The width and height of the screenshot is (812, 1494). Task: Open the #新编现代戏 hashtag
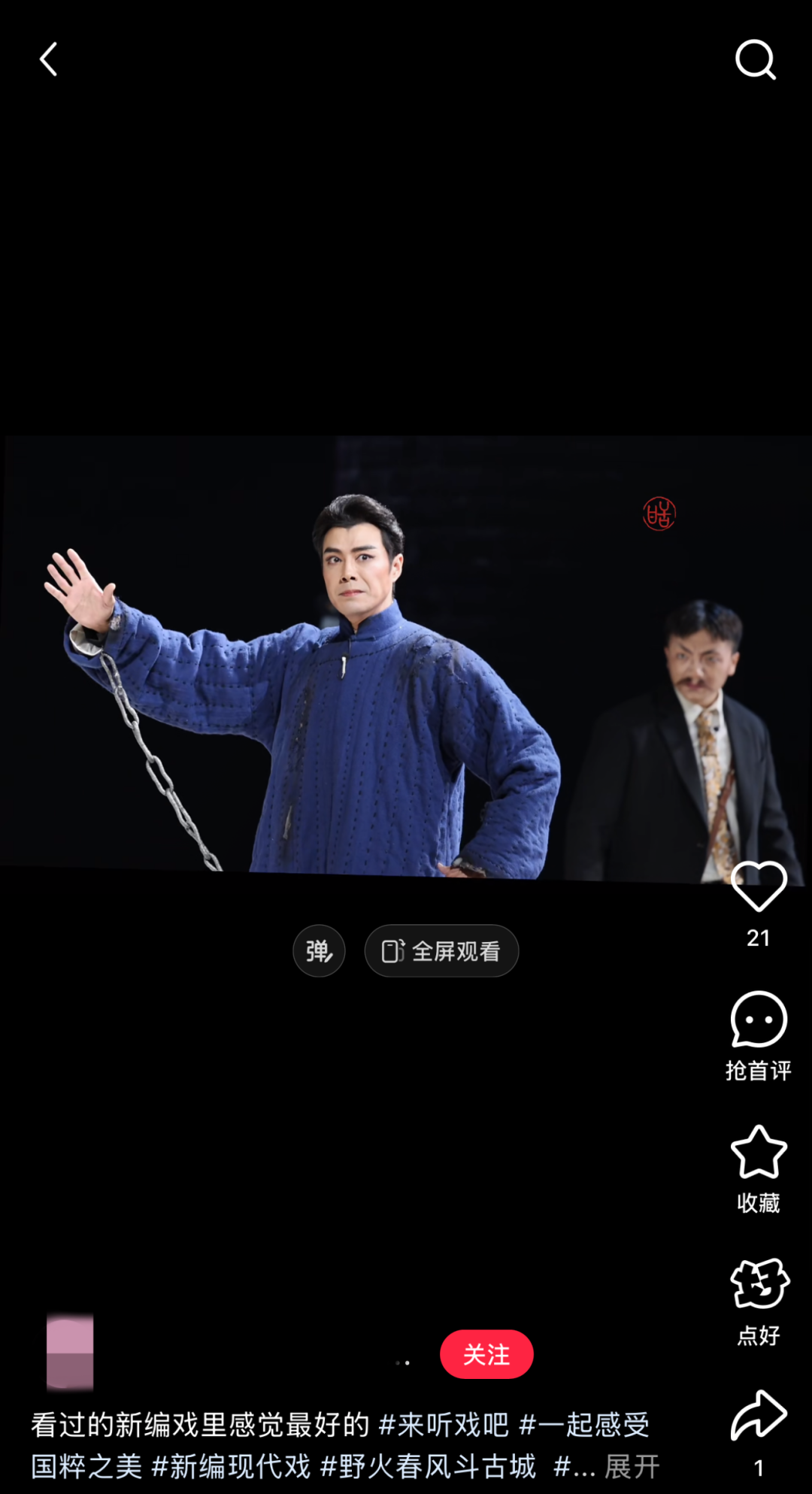[231, 1467]
